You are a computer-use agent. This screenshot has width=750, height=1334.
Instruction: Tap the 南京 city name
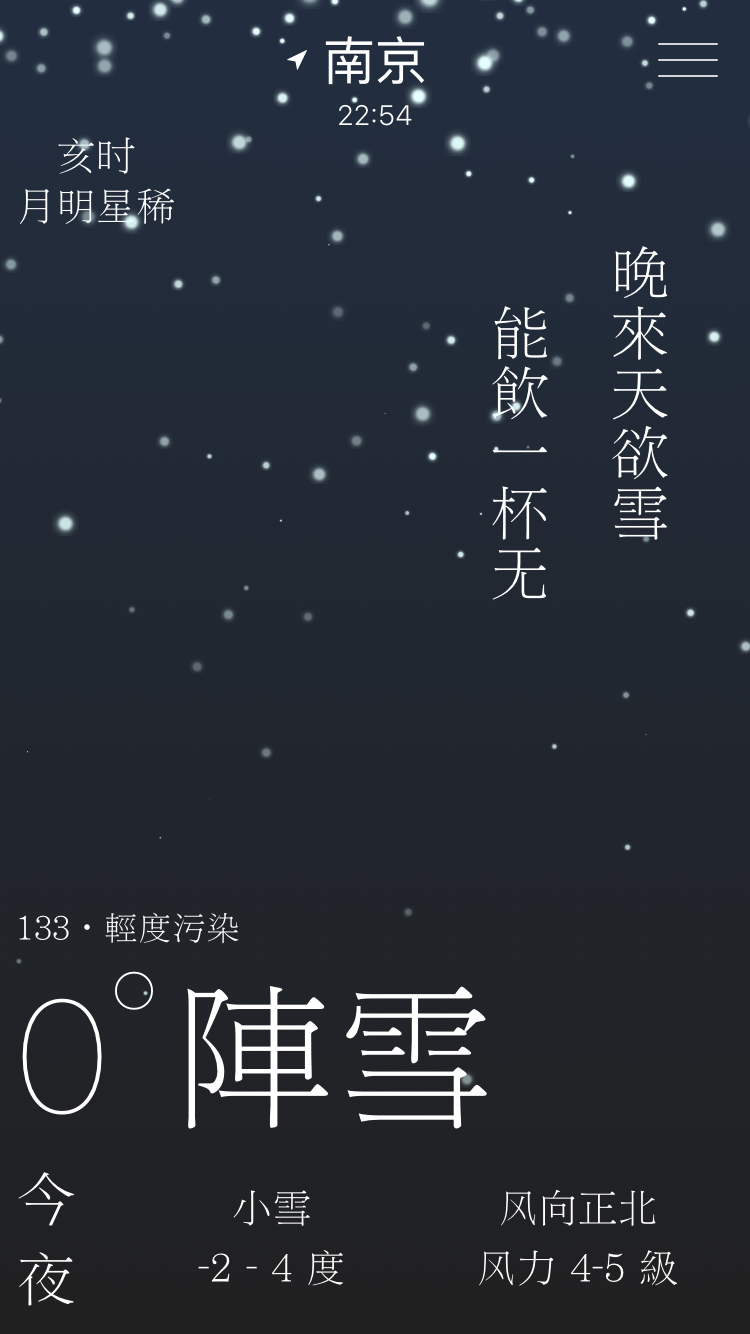pyautogui.click(x=375, y=62)
